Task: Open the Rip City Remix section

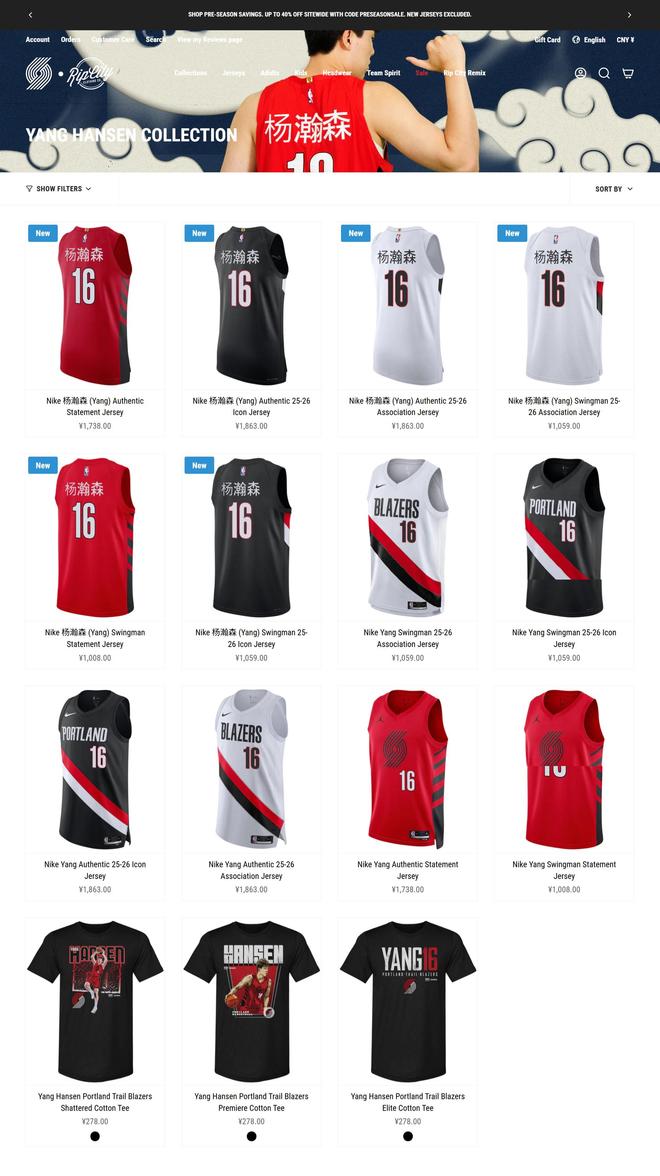Action: click(464, 73)
